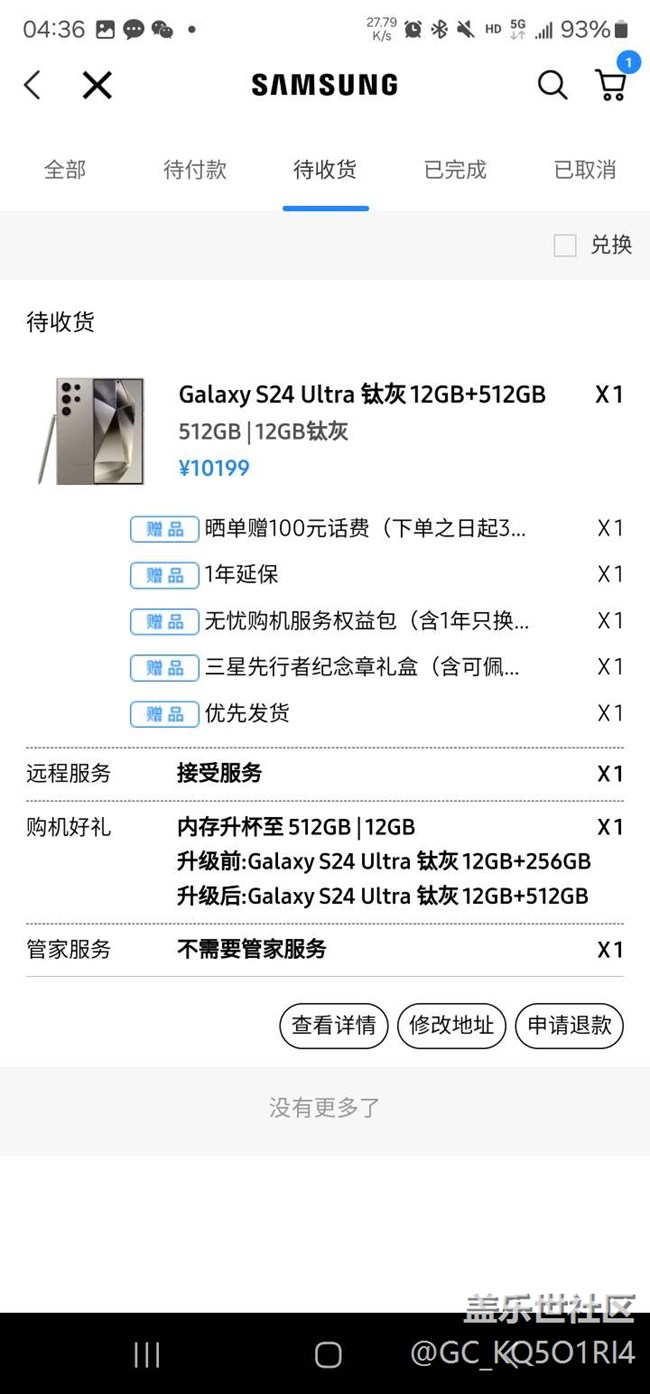Switch to the 已完成 tab
650x1394 pixels.
455,170
